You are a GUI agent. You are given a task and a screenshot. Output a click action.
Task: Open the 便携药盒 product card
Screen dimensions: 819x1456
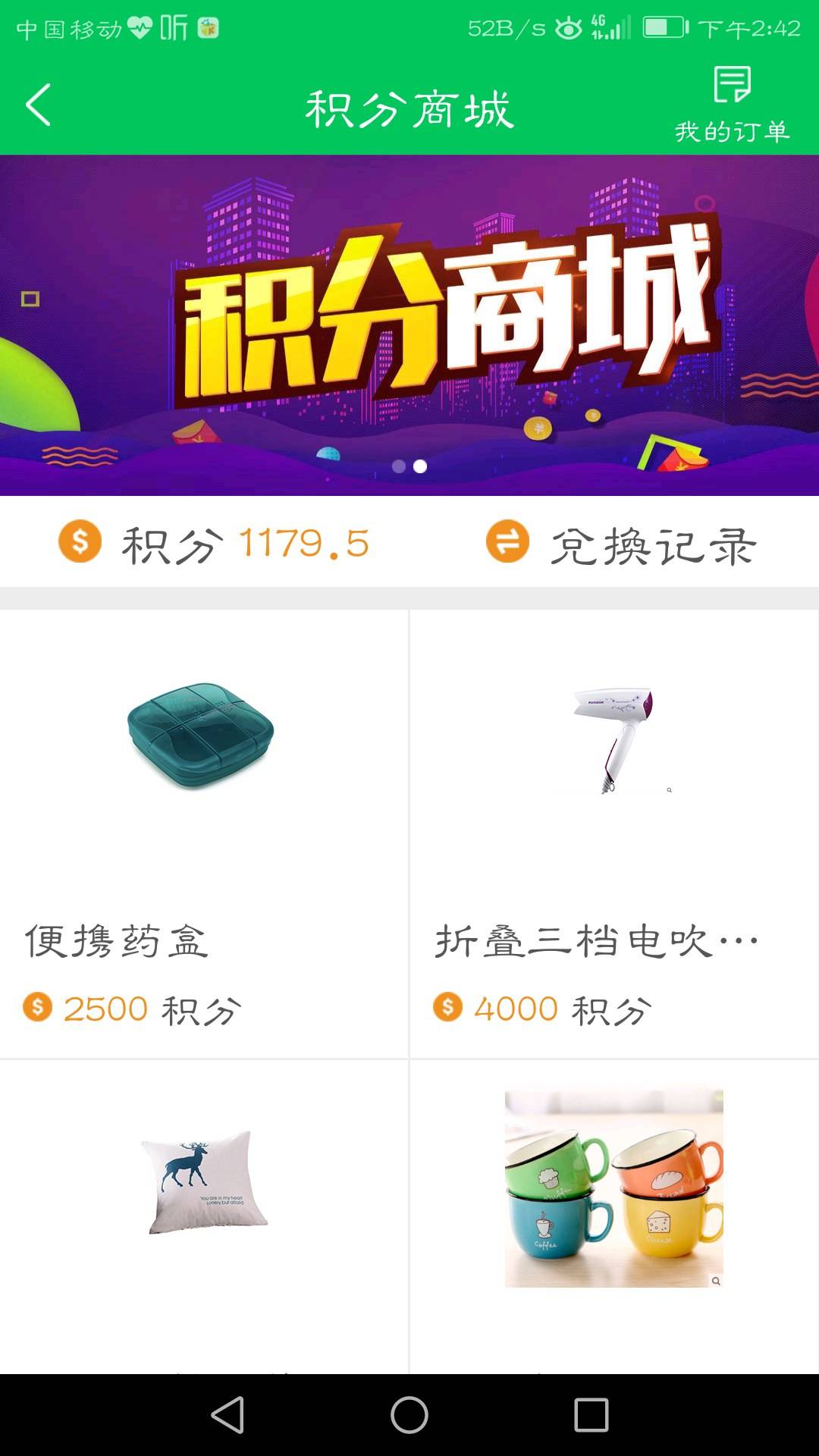tap(203, 833)
